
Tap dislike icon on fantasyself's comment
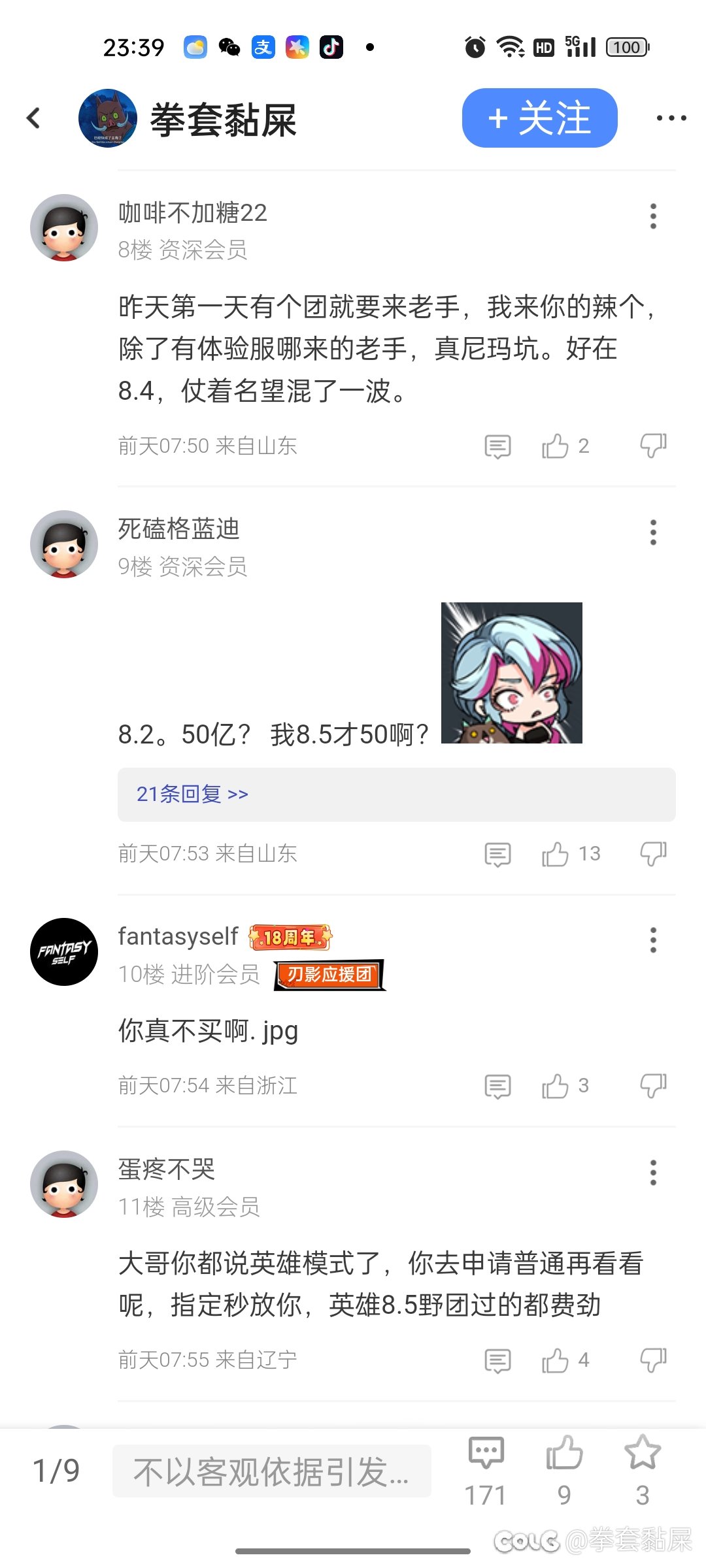[x=652, y=1085]
